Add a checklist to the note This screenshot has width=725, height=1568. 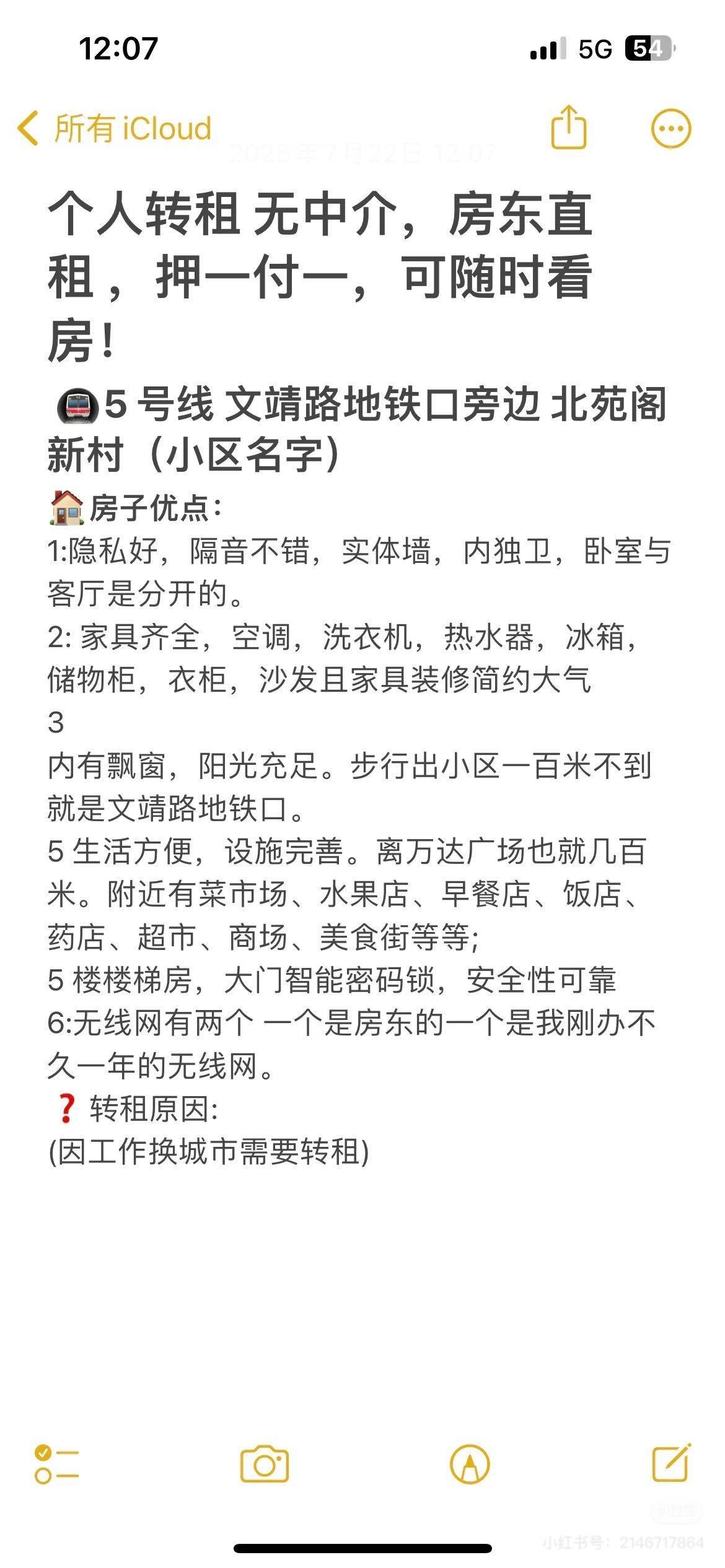pos(57,1465)
